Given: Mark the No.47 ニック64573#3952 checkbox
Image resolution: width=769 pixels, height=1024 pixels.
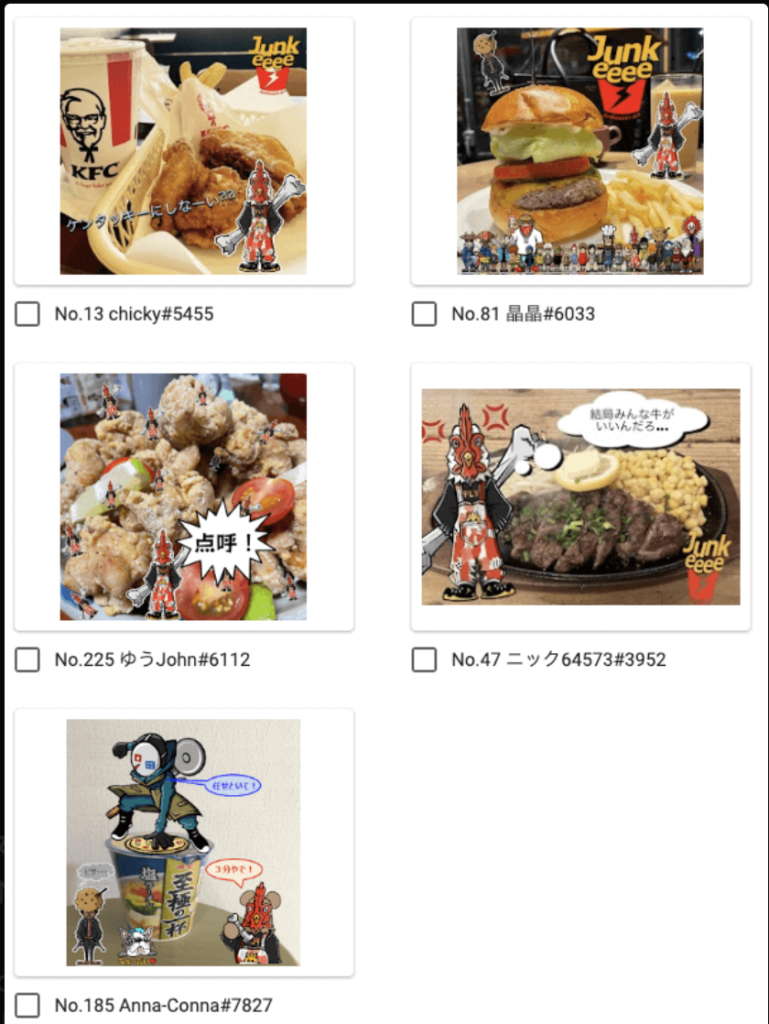Looking at the screenshot, I should [x=424, y=660].
